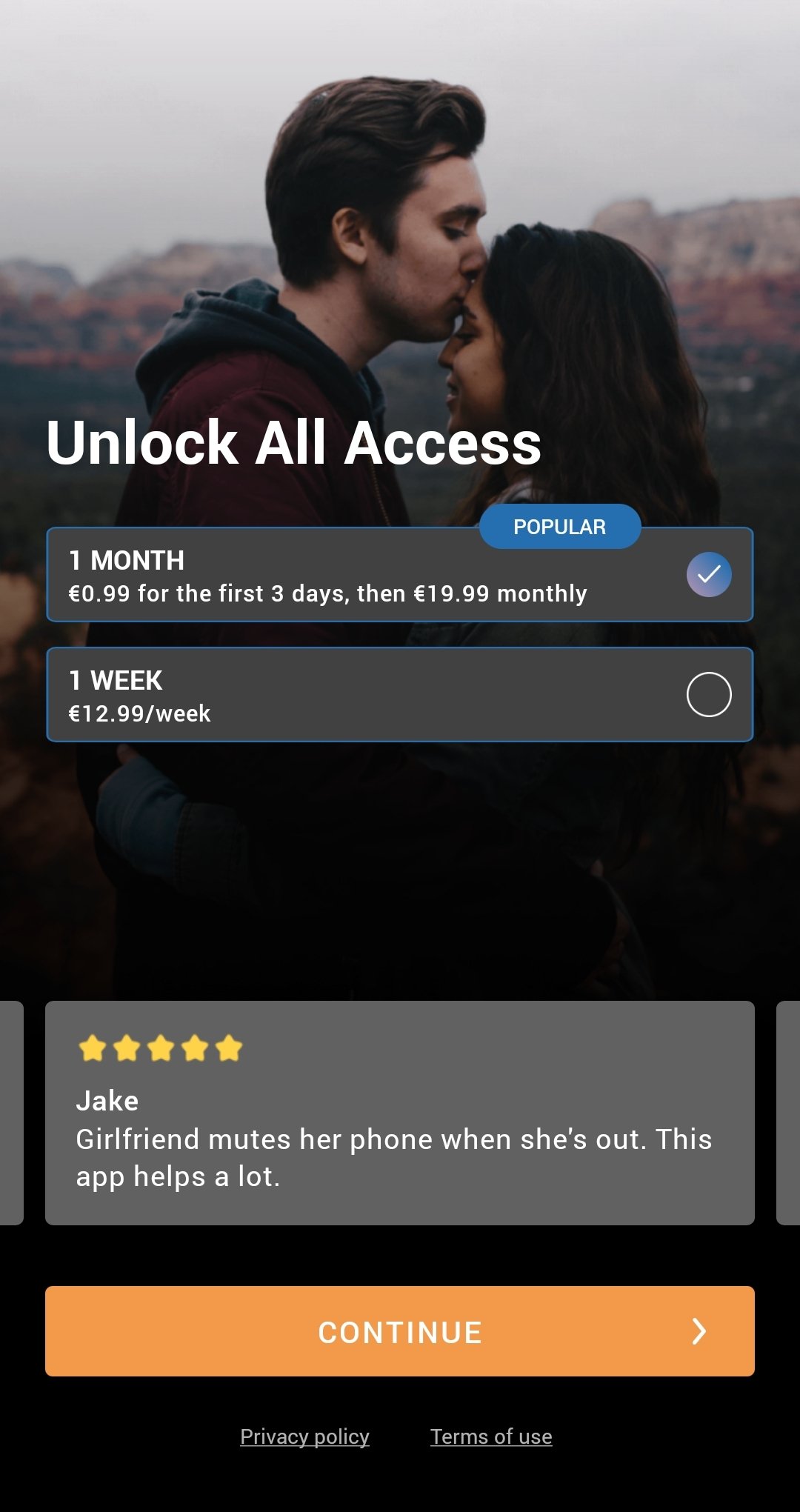Open the Privacy policy link
Screen dimensions: 800x1512
tap(304, 1436)
